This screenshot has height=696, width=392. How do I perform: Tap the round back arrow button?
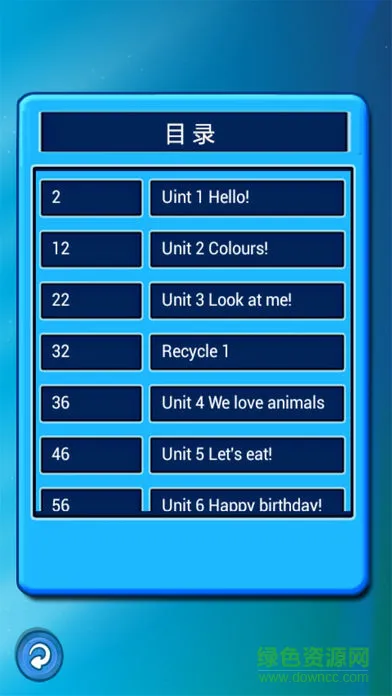(39, 656)
